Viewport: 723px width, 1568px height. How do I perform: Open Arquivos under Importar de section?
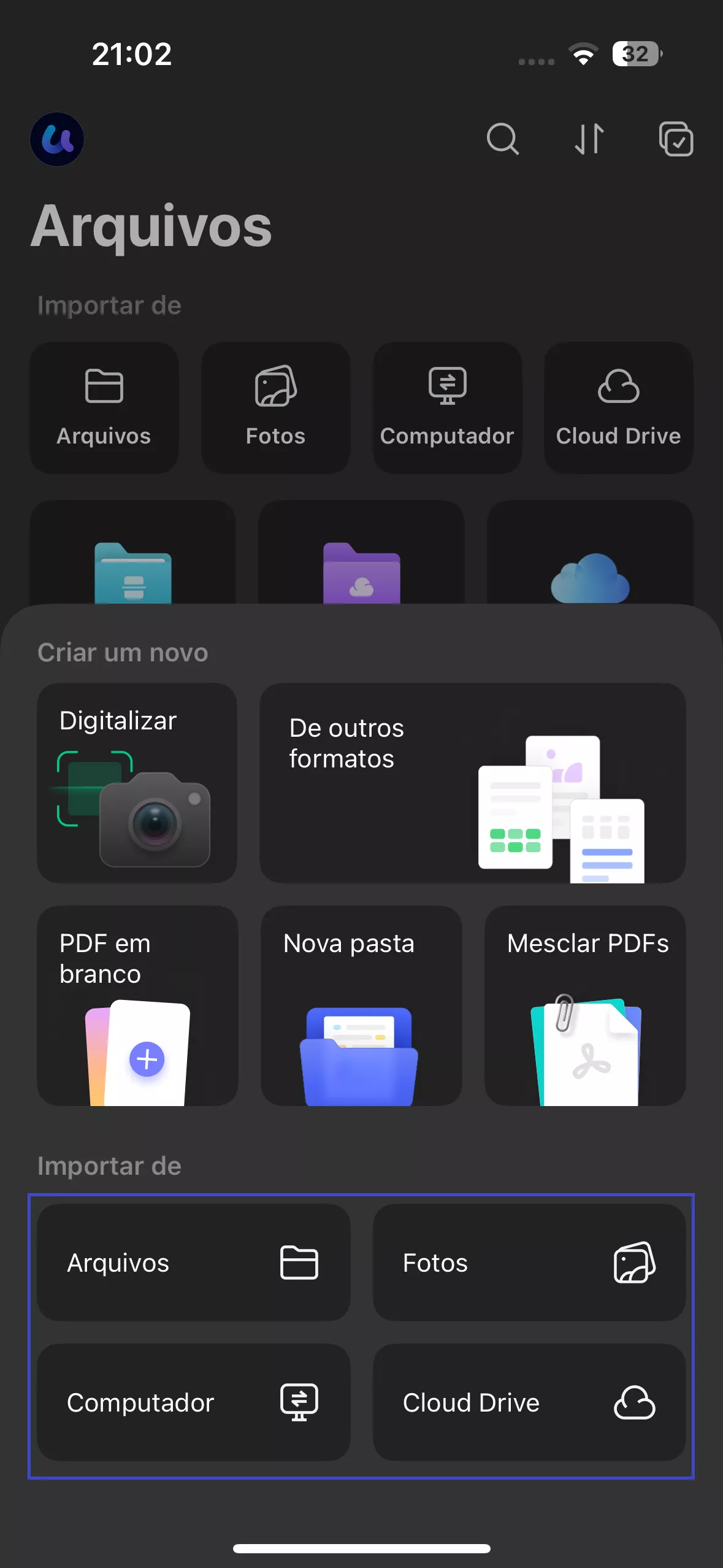coord(104,408)
